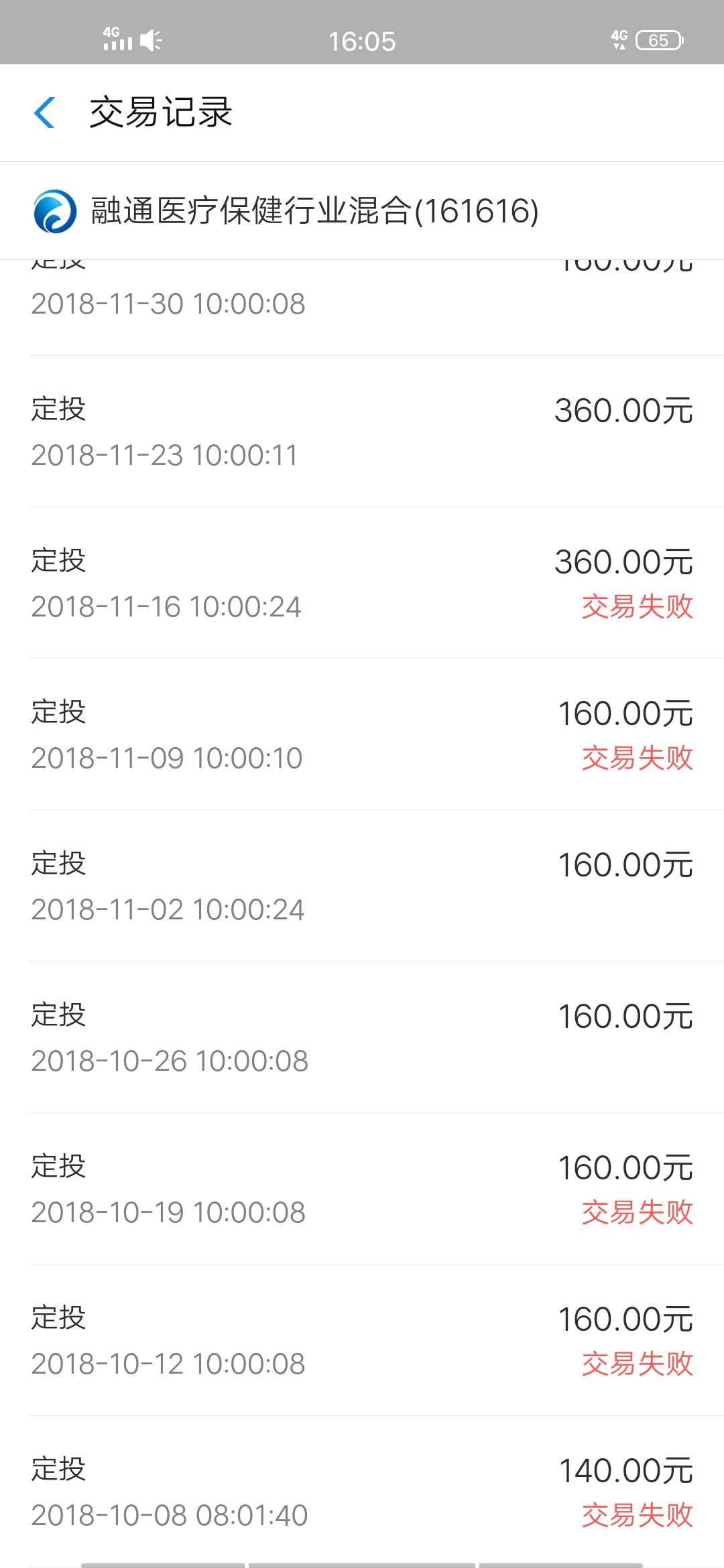Tap 交易失败 on the 2018-11-09 record

[637, 758]
